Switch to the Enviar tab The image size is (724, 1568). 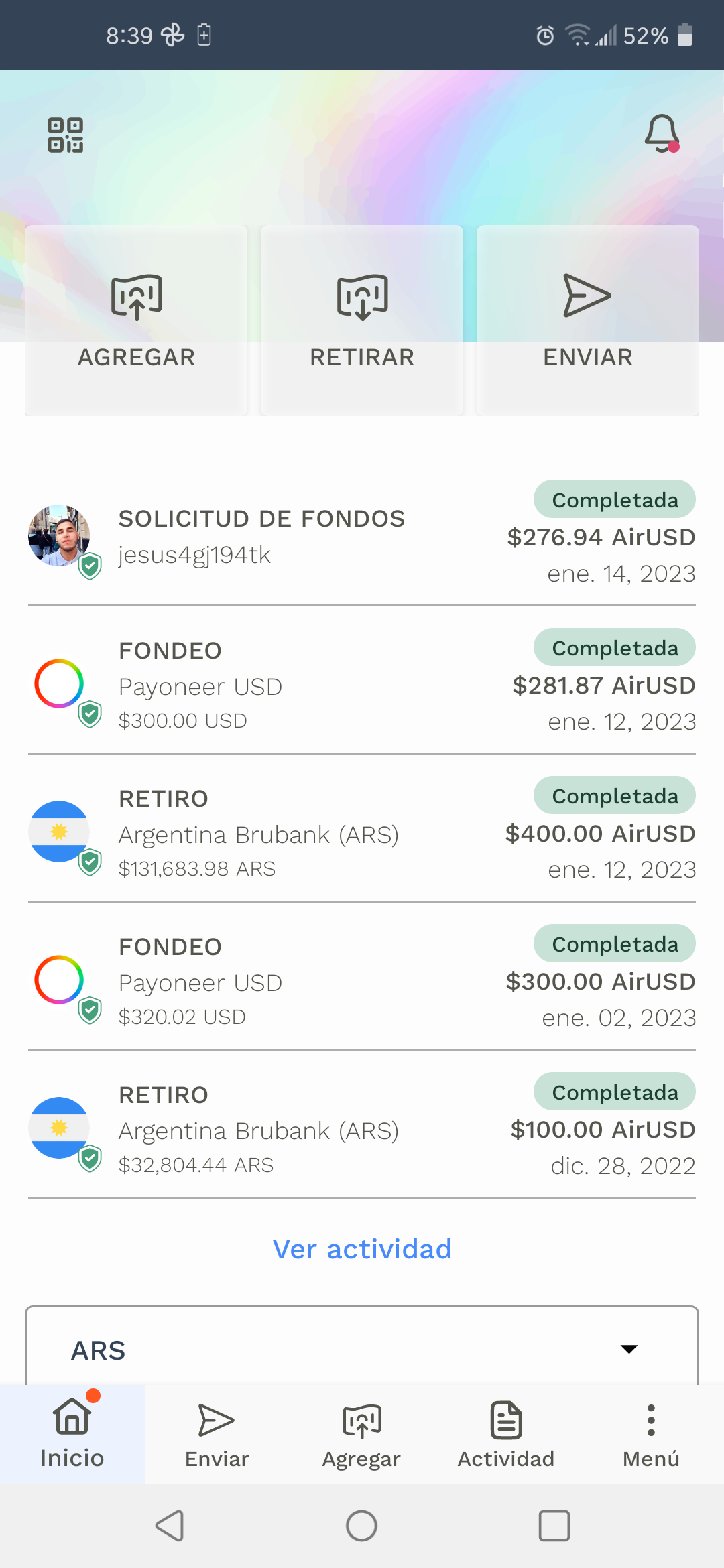(217, 1434)
